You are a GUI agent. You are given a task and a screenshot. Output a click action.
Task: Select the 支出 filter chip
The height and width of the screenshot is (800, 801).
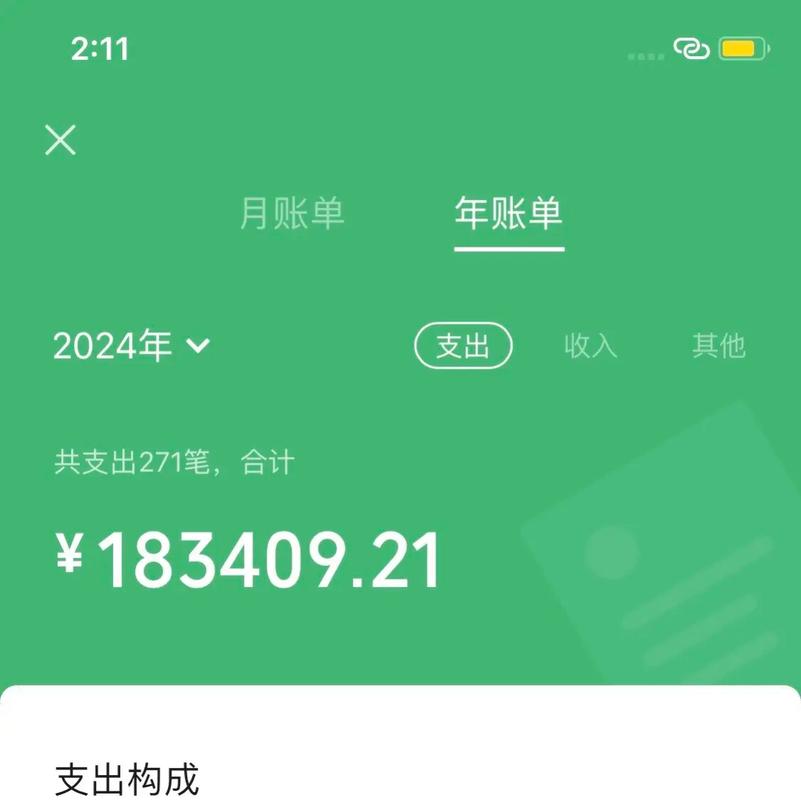click(x=463, y=346)
